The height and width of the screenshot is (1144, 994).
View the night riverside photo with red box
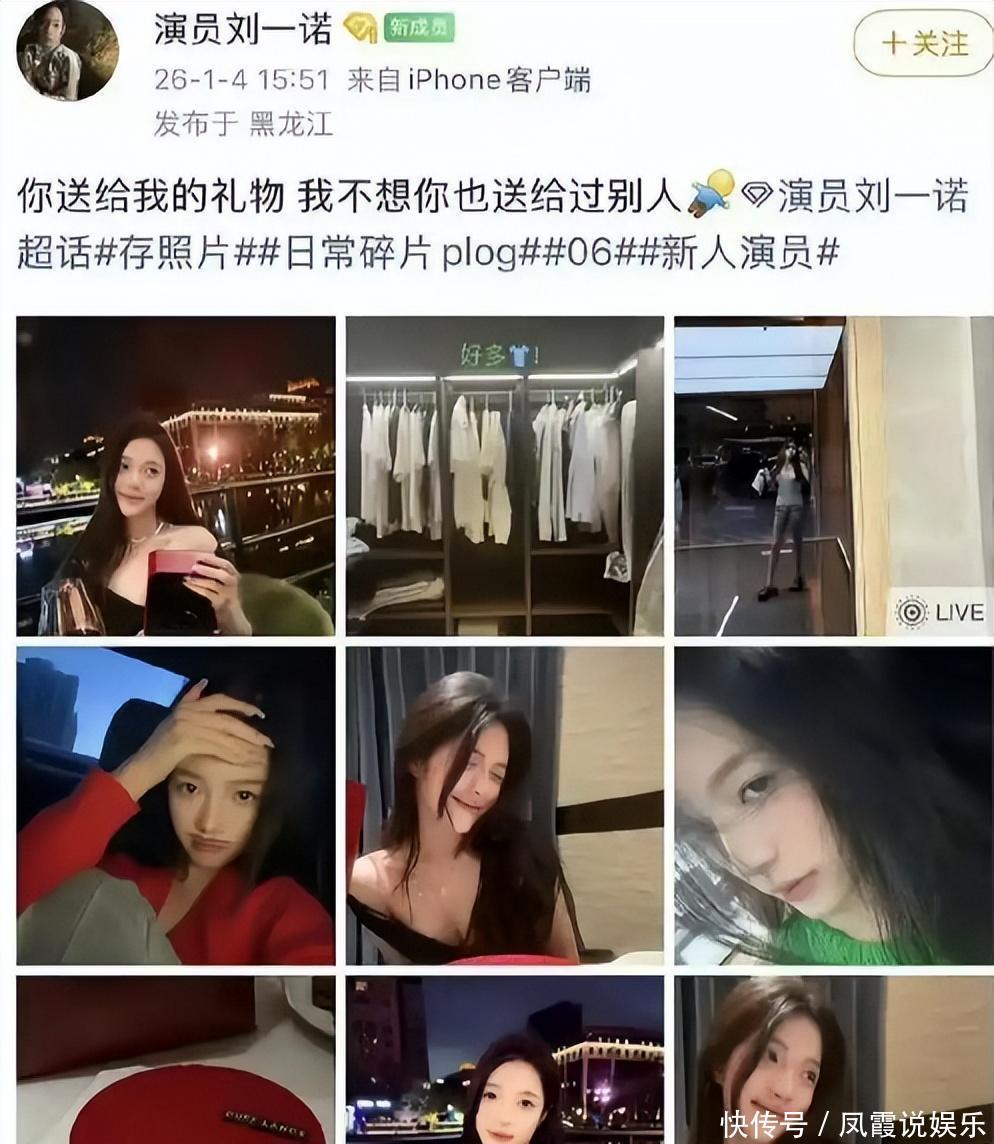176,476
